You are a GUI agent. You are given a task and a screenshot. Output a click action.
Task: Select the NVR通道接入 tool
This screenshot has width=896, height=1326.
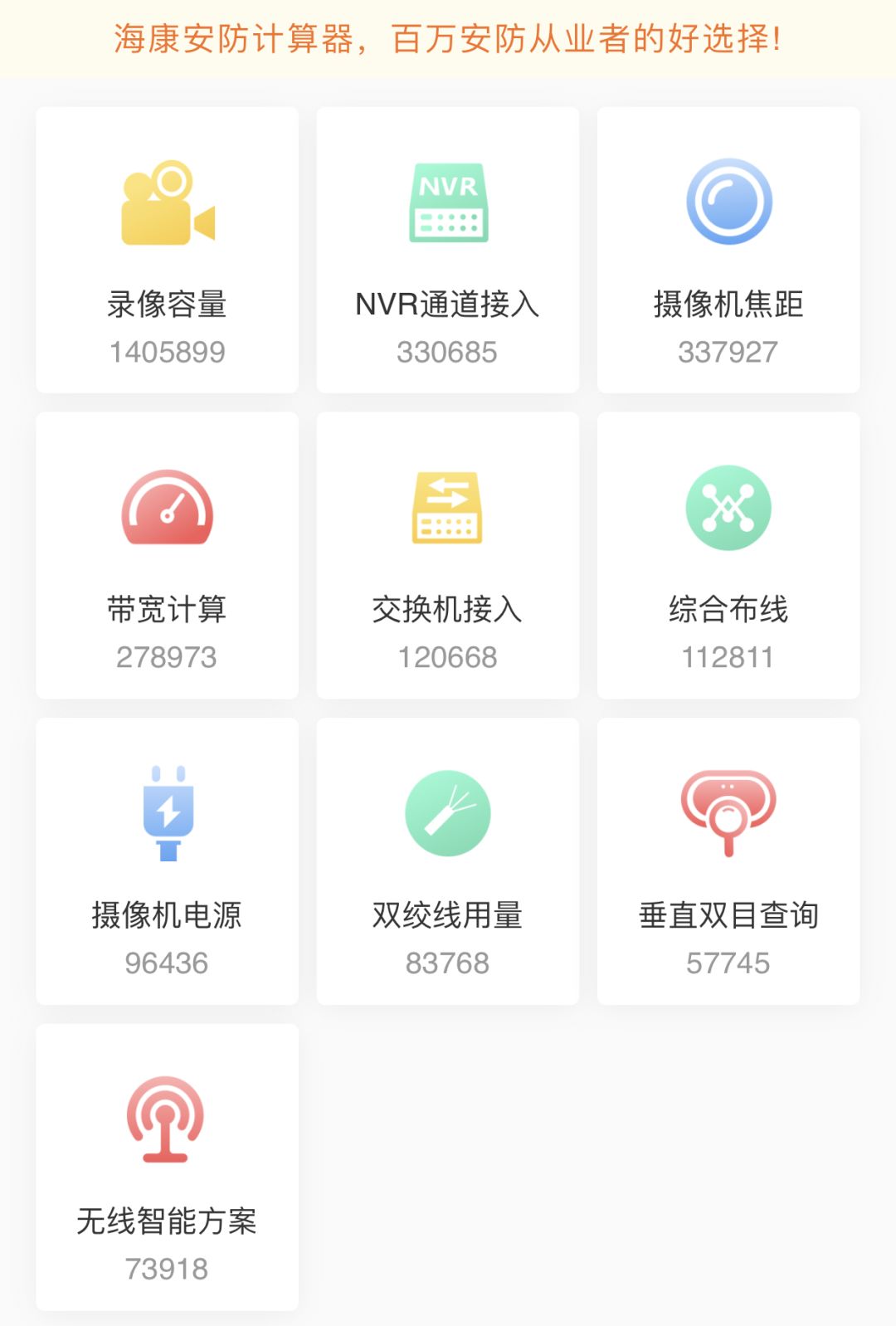447,250
